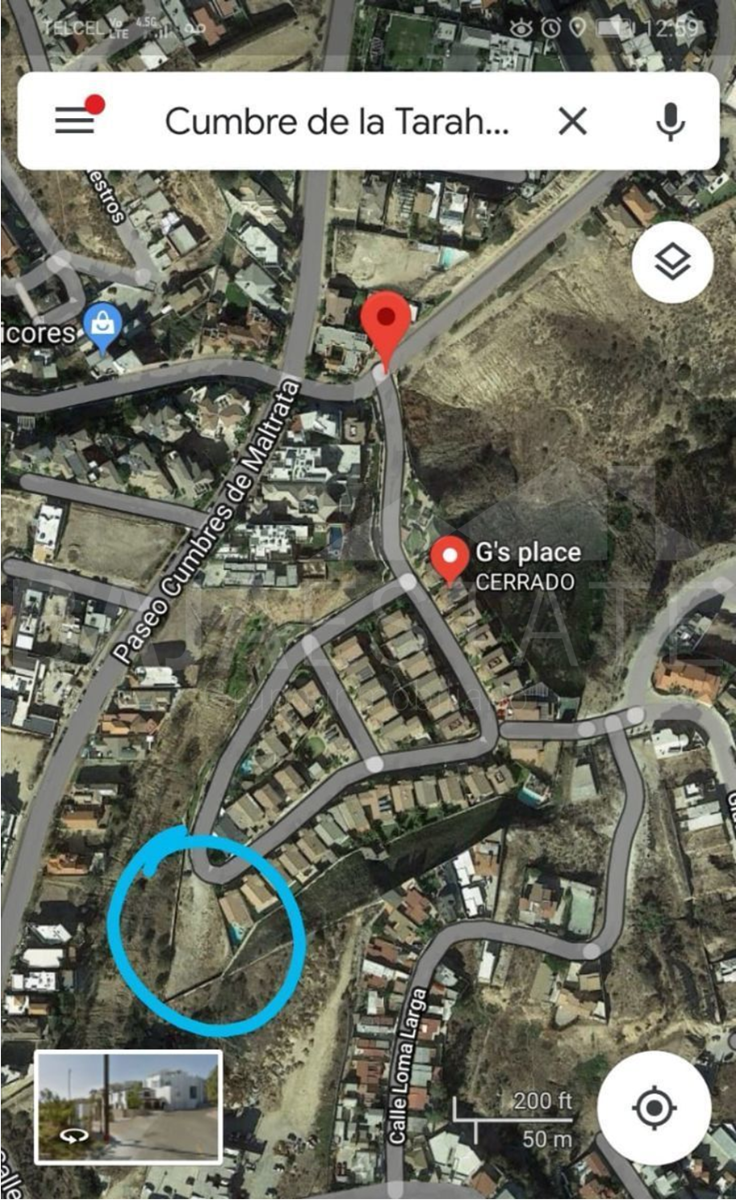
Task: Open the Street View thumbnail
Action: [x=128, y=1106]
